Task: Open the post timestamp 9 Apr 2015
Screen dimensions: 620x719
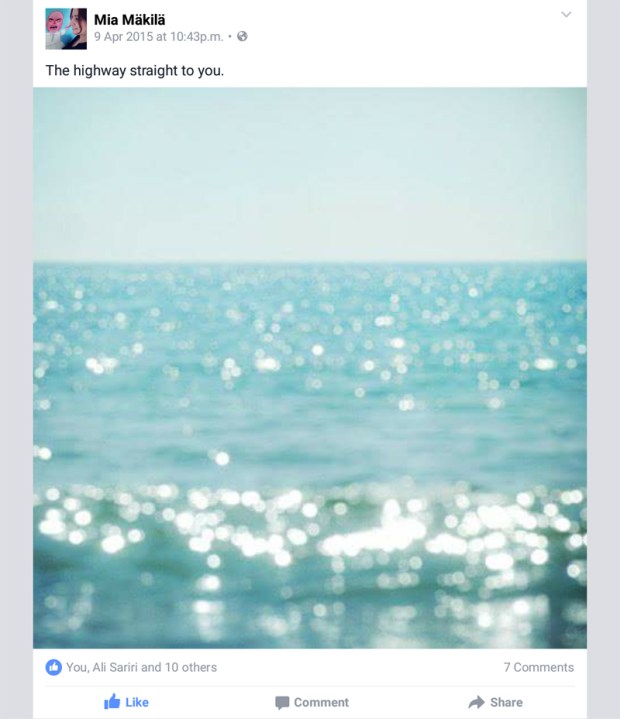Action: [x=156, y=36]
